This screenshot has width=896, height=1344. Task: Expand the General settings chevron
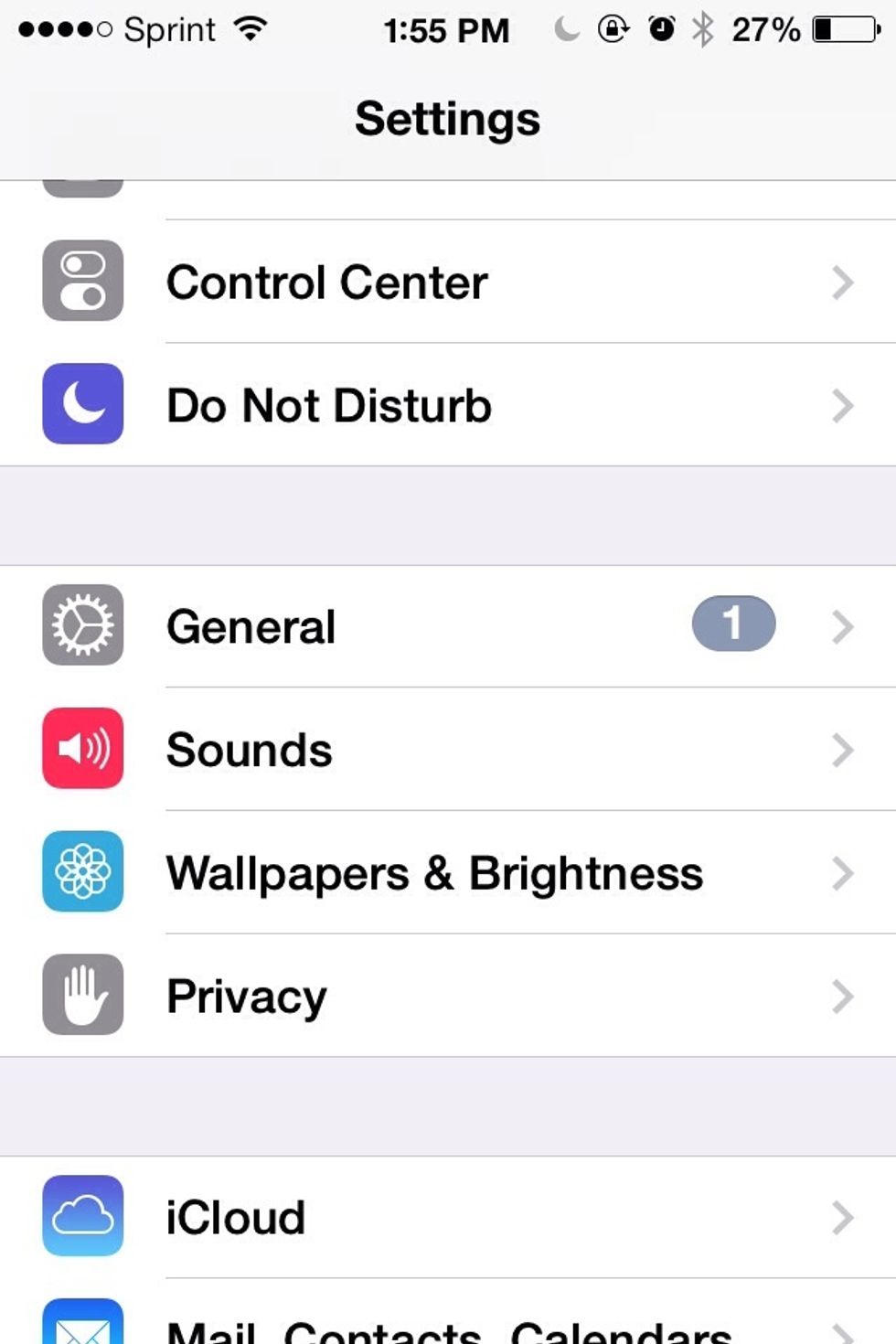point(841,626)
